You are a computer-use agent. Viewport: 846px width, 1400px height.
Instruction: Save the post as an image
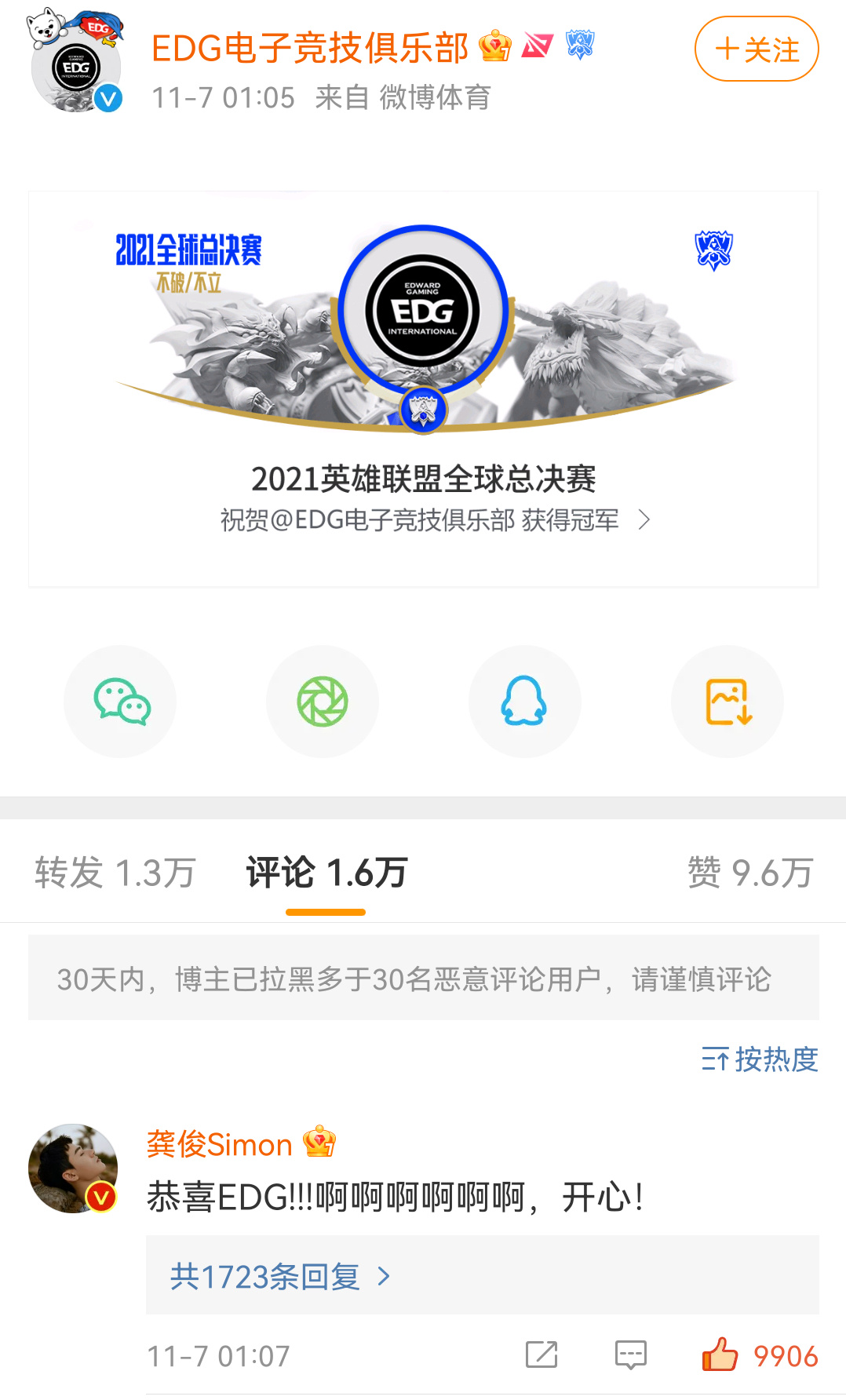[x=727, y=702]
